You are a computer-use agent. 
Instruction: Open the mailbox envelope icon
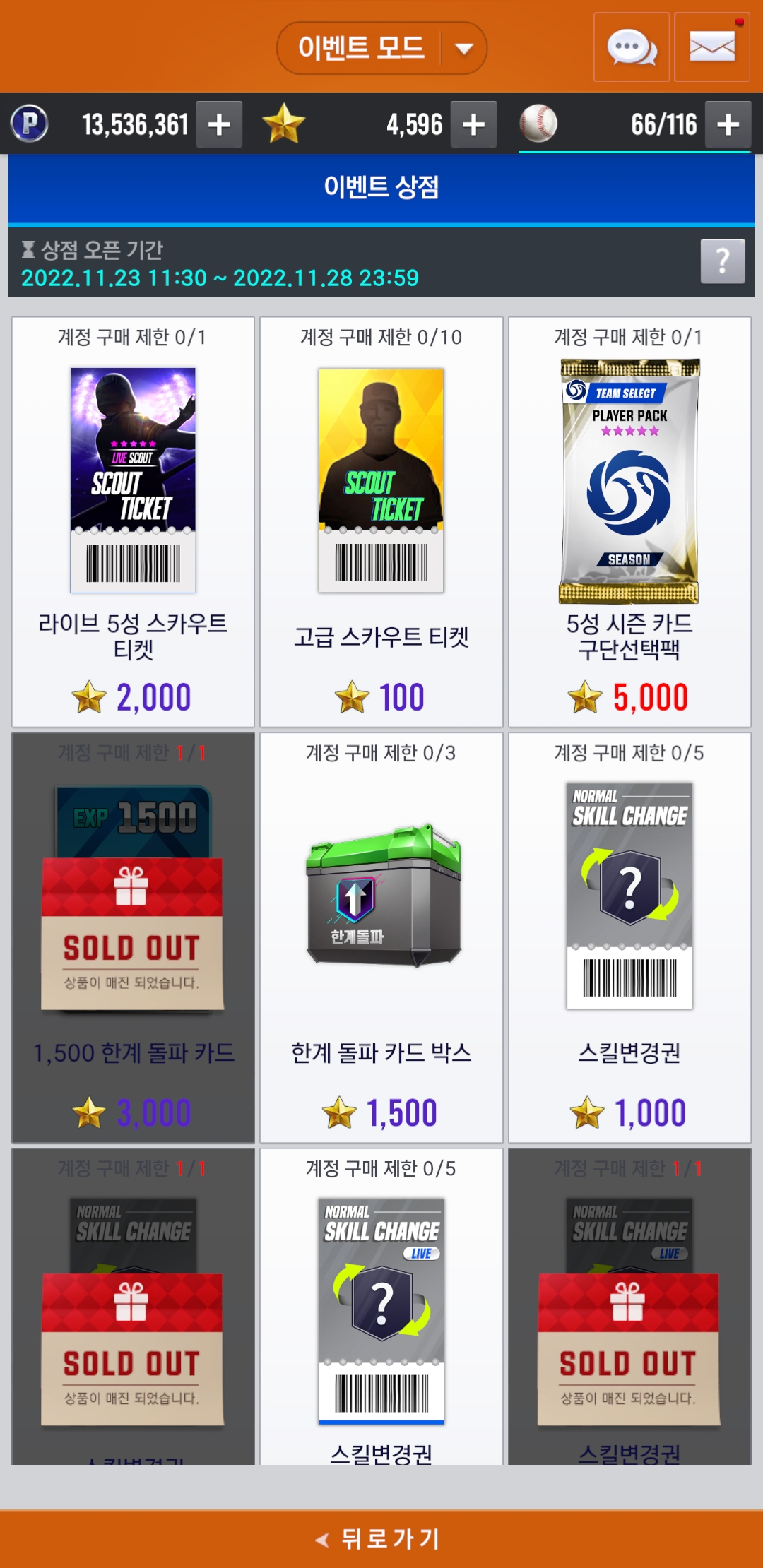(x=711, y=48)
